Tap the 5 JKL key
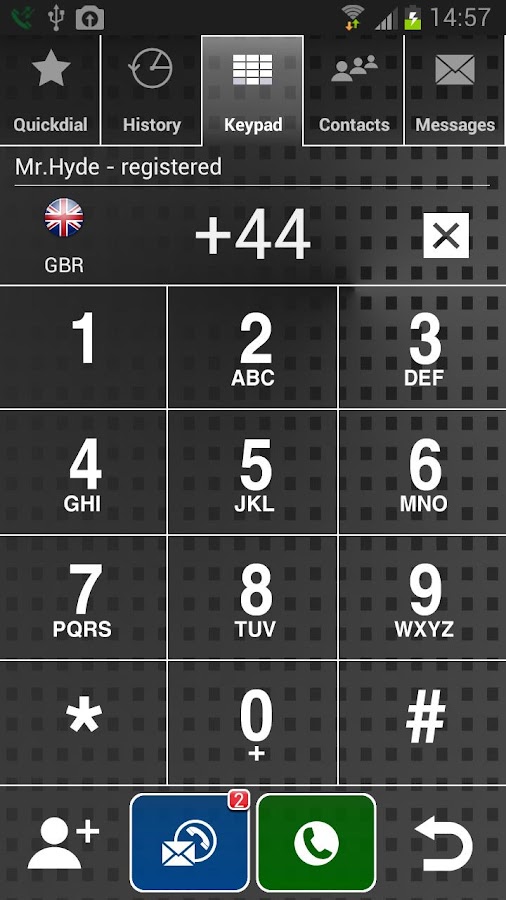The image size is (506, 900). click(252, 472)
